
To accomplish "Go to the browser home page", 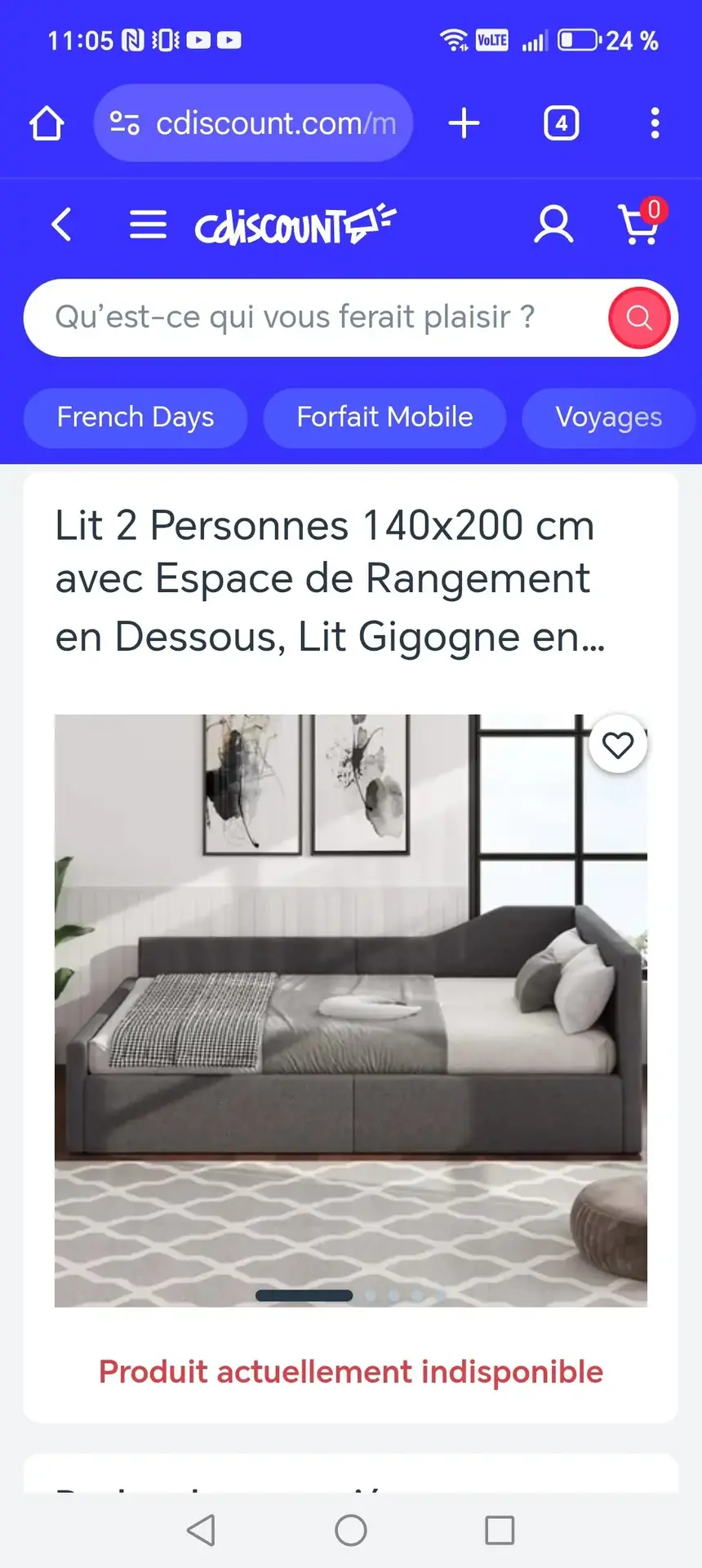I will (x=47, y=123).
